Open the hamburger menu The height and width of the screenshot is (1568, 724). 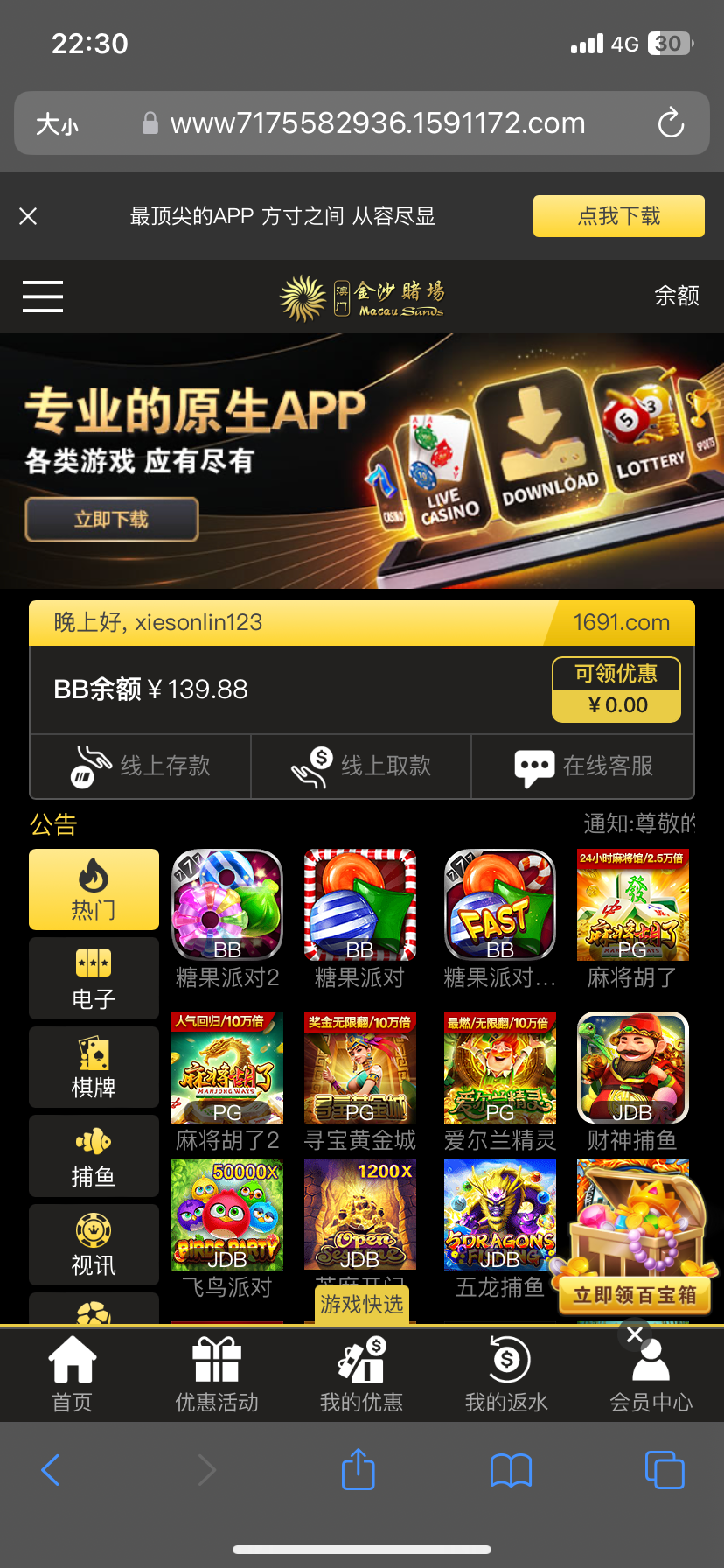(x=42, y=297)
